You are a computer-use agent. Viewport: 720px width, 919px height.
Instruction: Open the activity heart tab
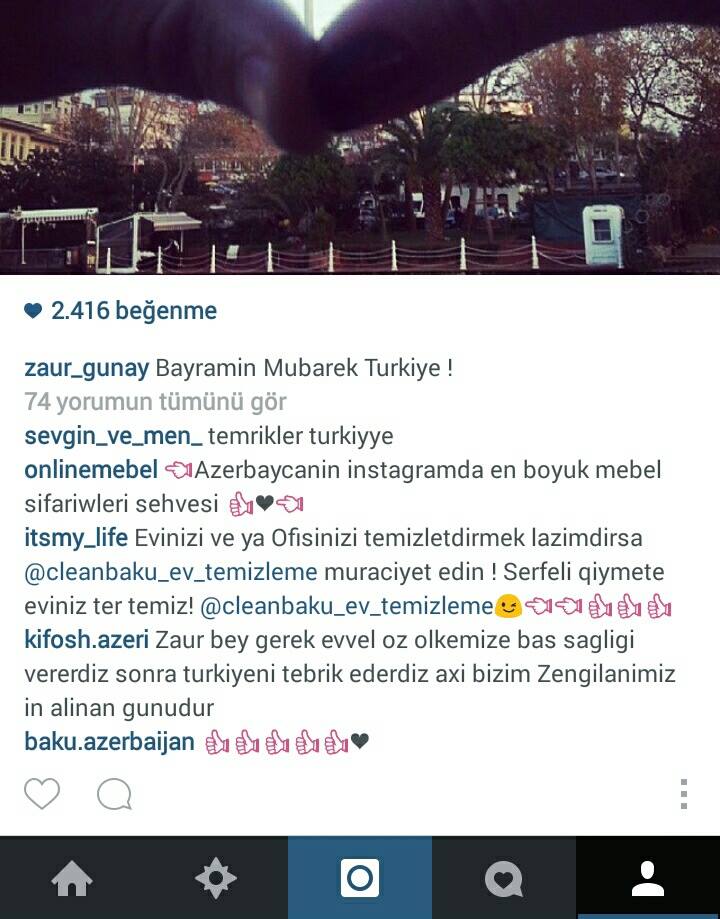(x=504, y=878)
